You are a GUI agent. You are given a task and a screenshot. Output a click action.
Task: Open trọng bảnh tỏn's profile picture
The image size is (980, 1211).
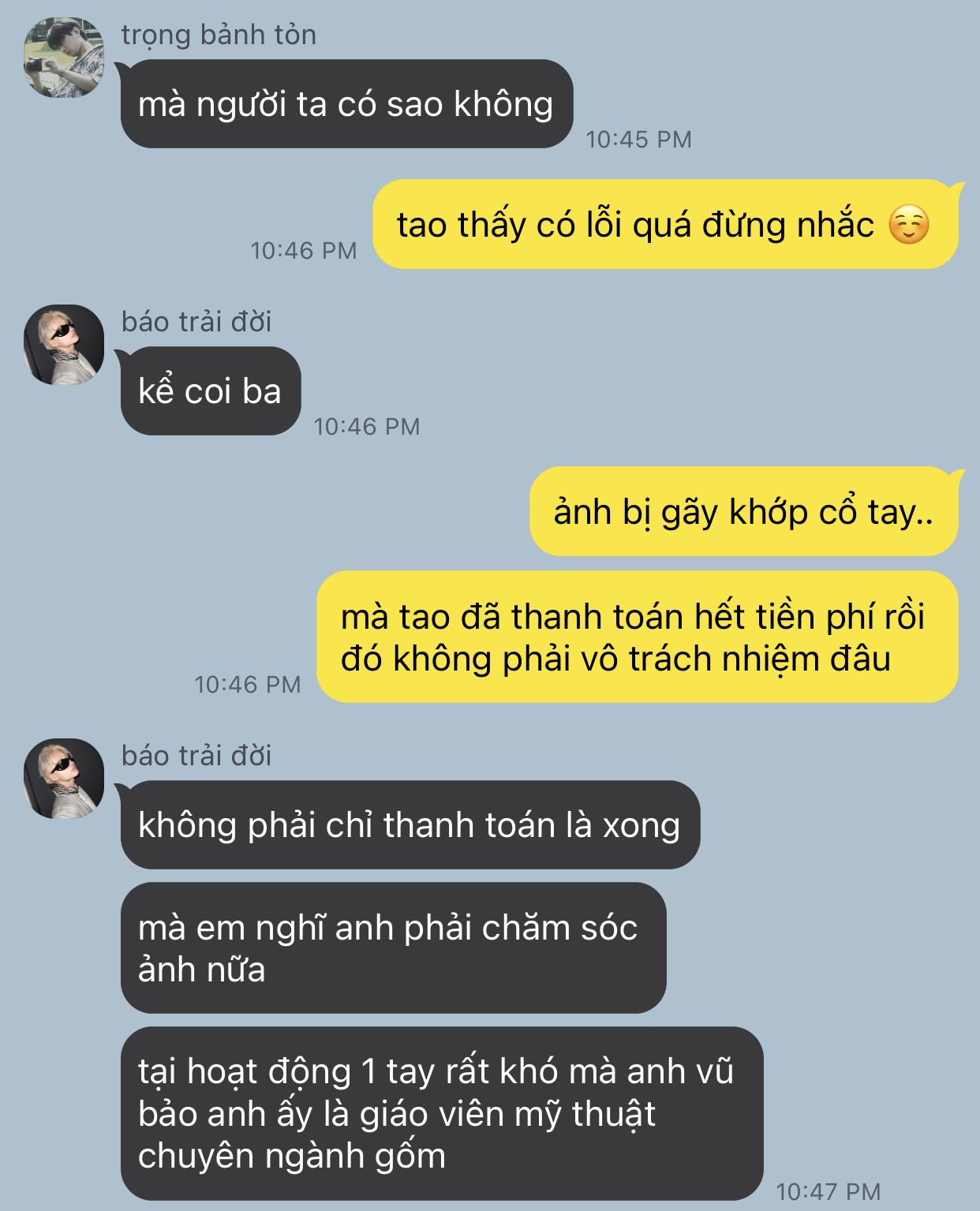pos(64,58)
